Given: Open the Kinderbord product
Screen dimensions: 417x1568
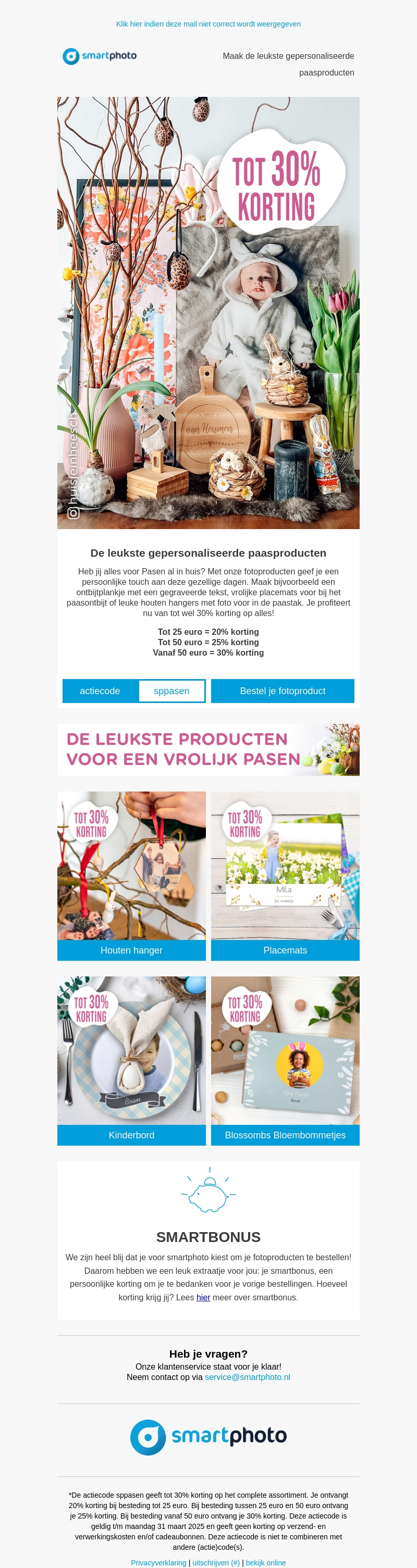Looking at the screenshot, I should pos(131,1061).
